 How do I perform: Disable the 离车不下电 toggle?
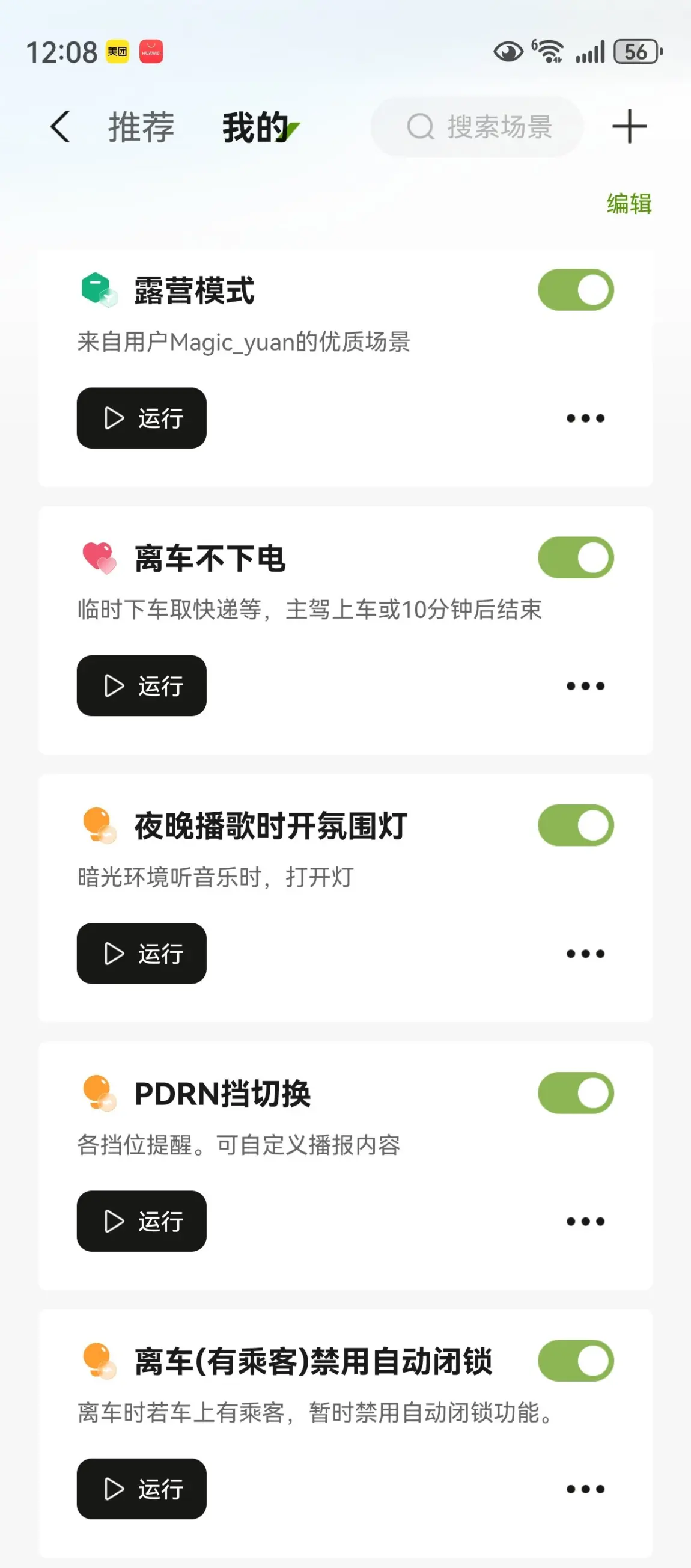coord(576,557)
